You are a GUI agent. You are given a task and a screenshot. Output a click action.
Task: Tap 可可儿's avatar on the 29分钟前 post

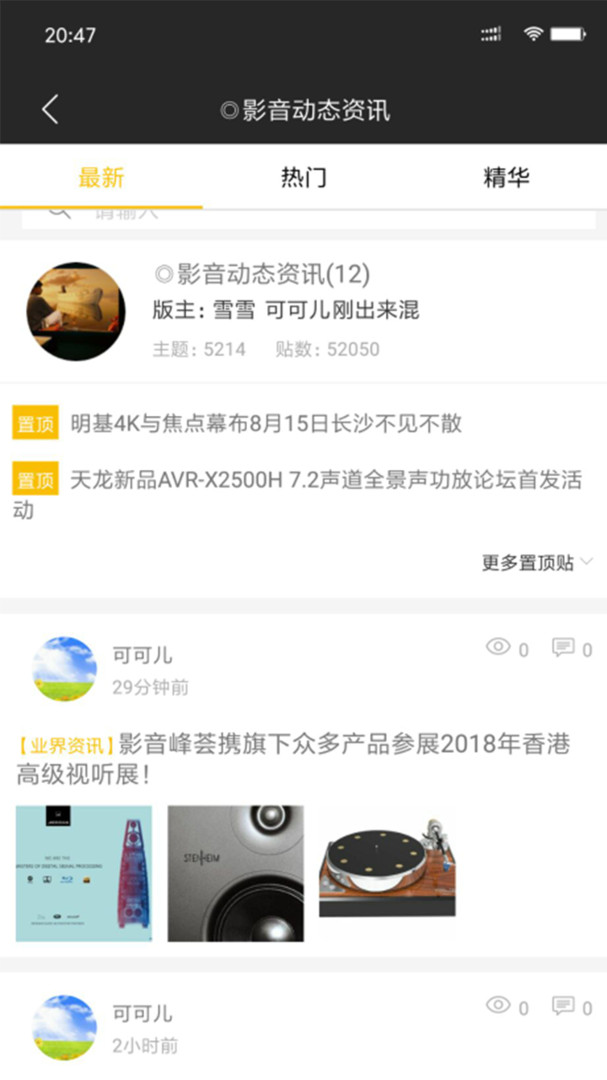[65, 669]
